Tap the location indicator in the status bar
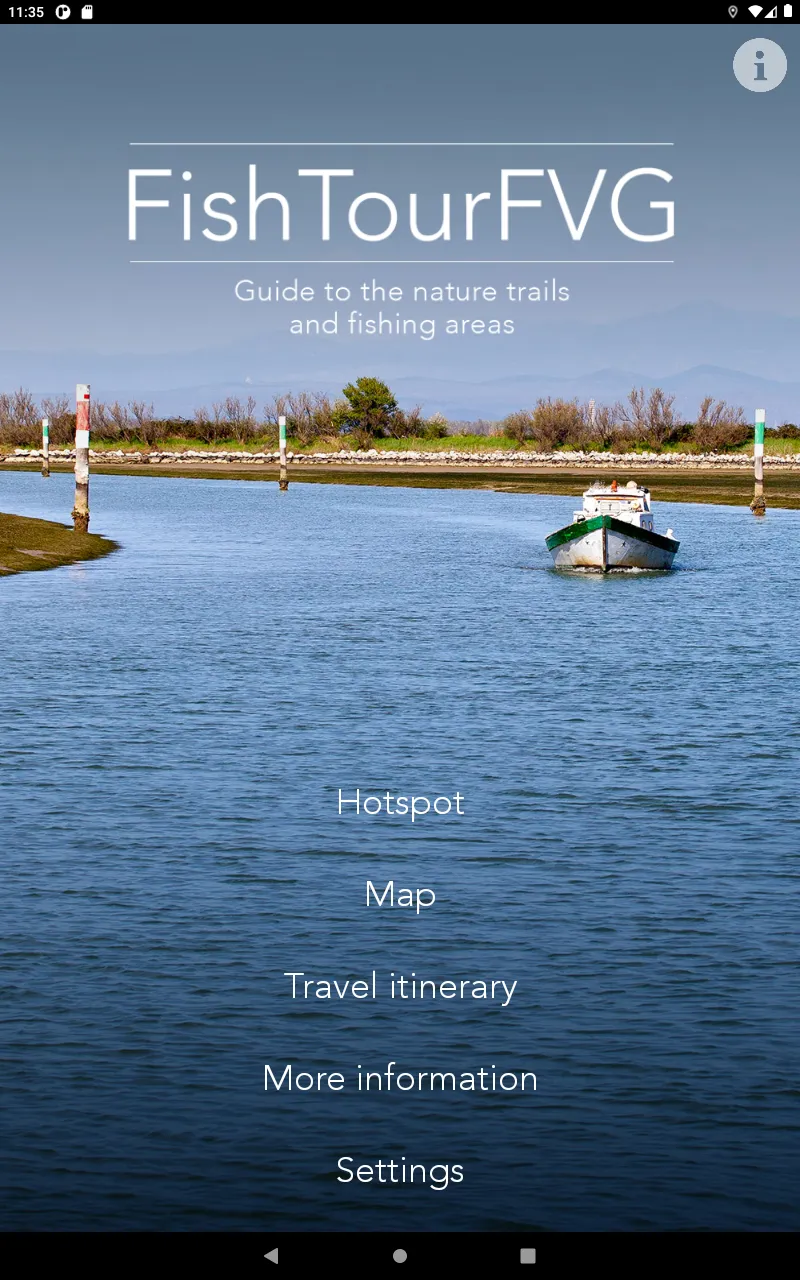The image size is (800, 1280). pos(733,11)
